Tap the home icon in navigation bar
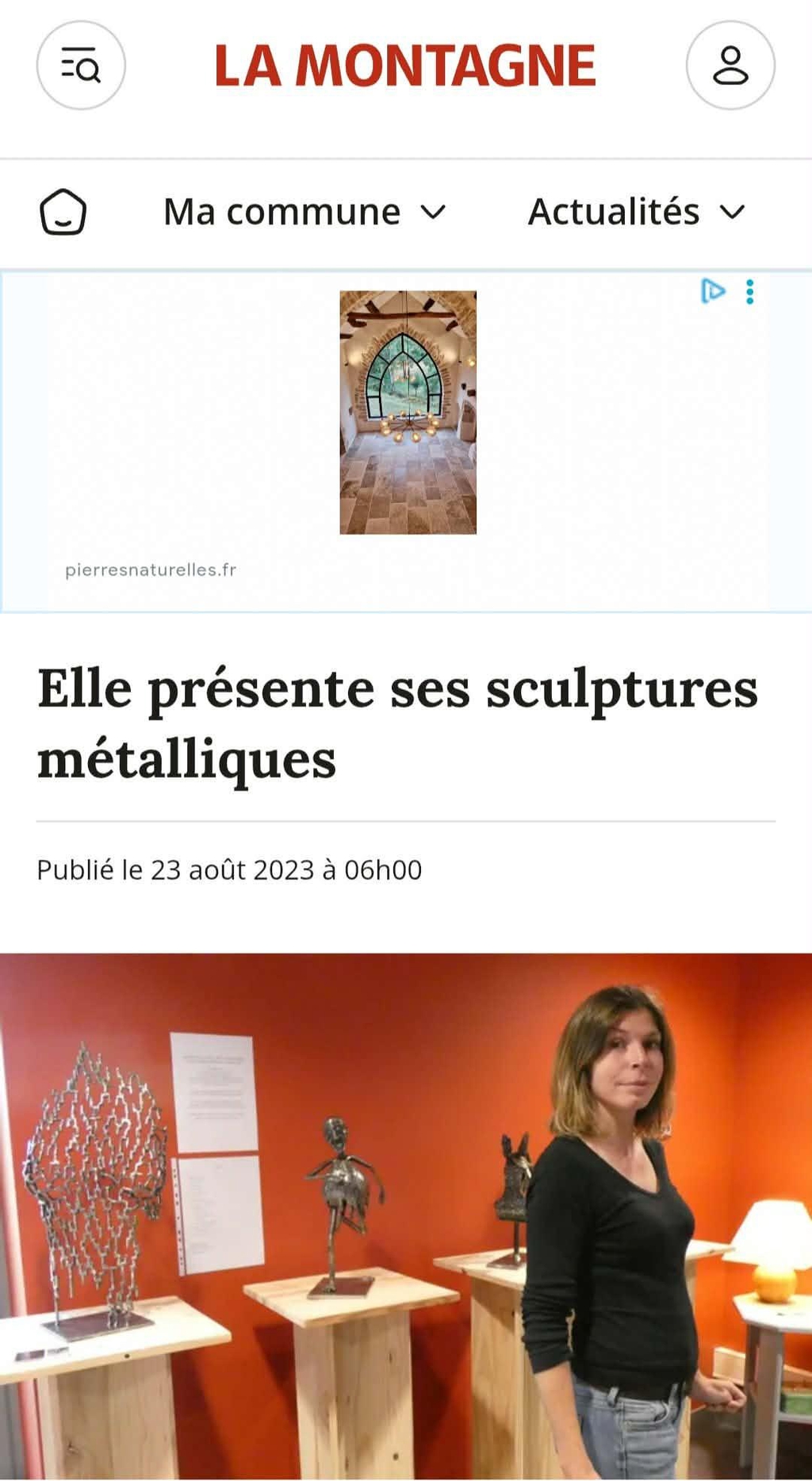Image resolution: width=812 pixels, height=1481 pixels. pyautogui.click(x=63, y=212)
